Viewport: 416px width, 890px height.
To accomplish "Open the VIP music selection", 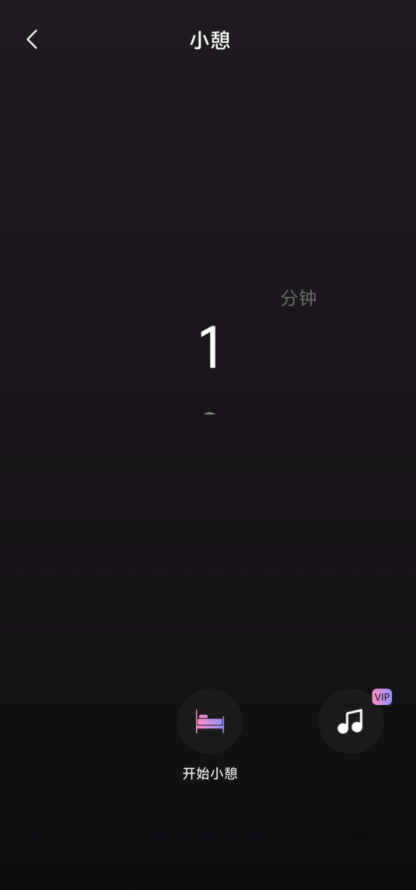I will coord(351,721).
